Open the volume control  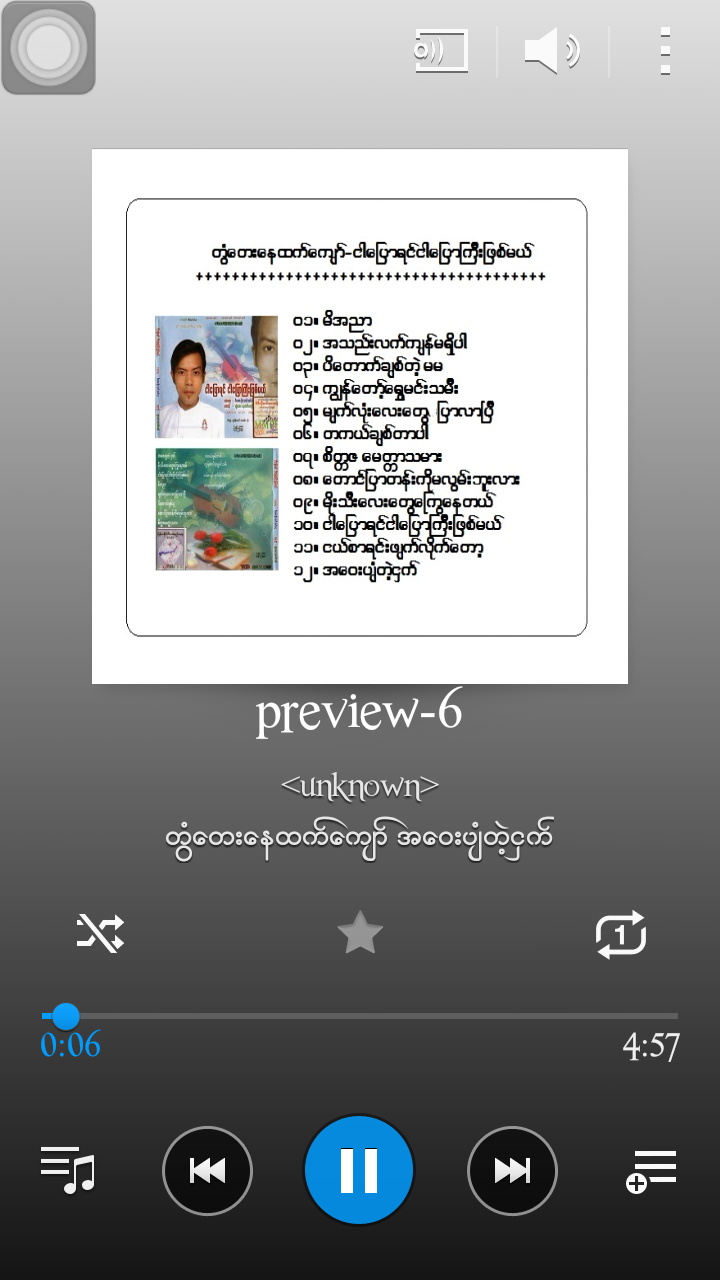click(x=552, y=51)
